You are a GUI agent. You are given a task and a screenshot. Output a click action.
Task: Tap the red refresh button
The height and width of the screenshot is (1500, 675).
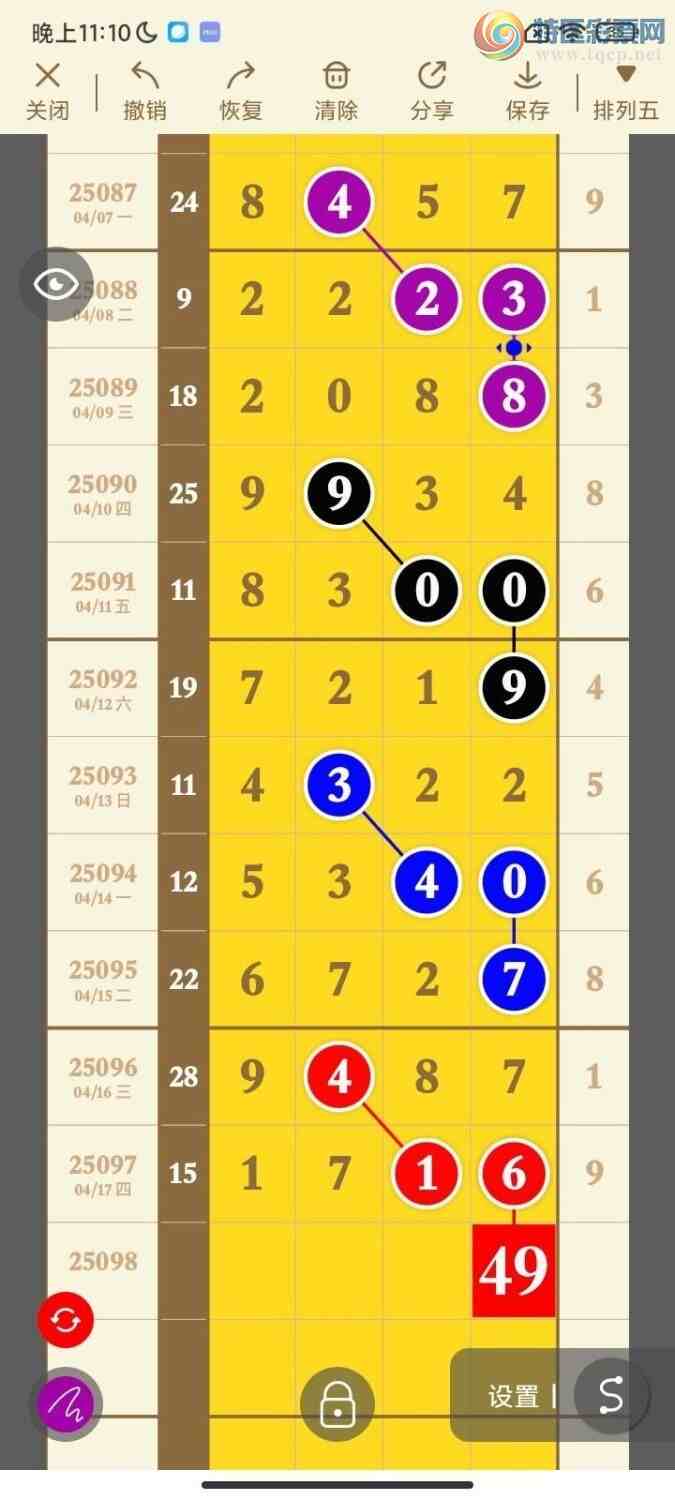click(66, 1320)
